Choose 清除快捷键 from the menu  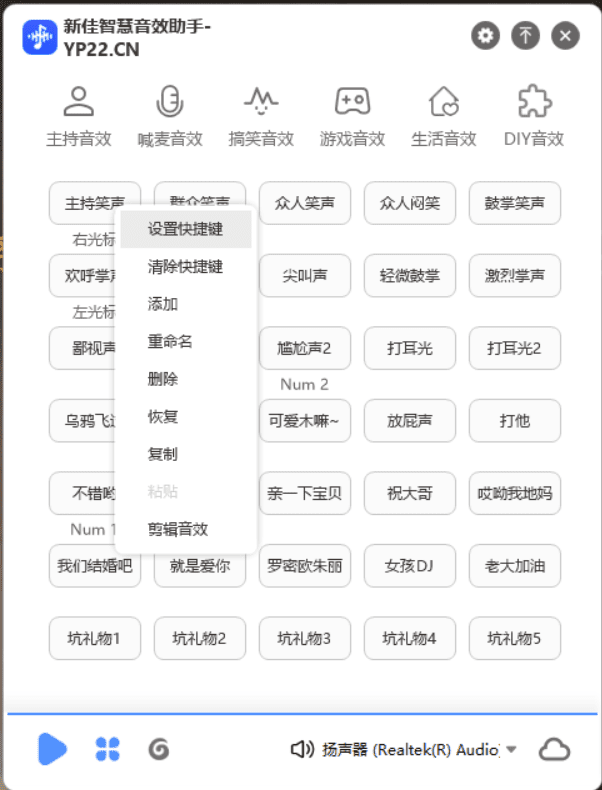(x=185, y=267)
